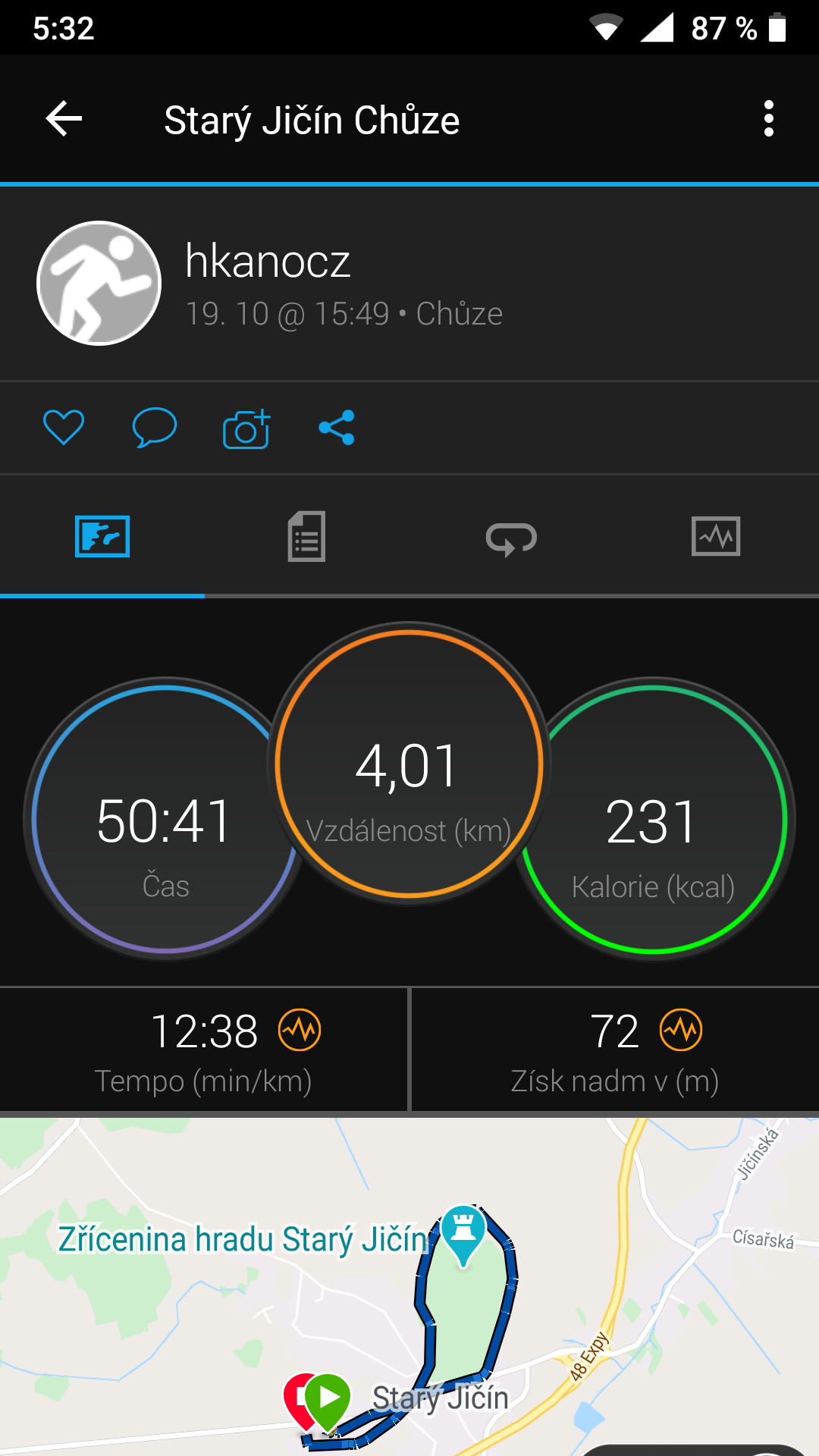Open the route map
Screen dimensions: 819x1456
pos(409,1286)
